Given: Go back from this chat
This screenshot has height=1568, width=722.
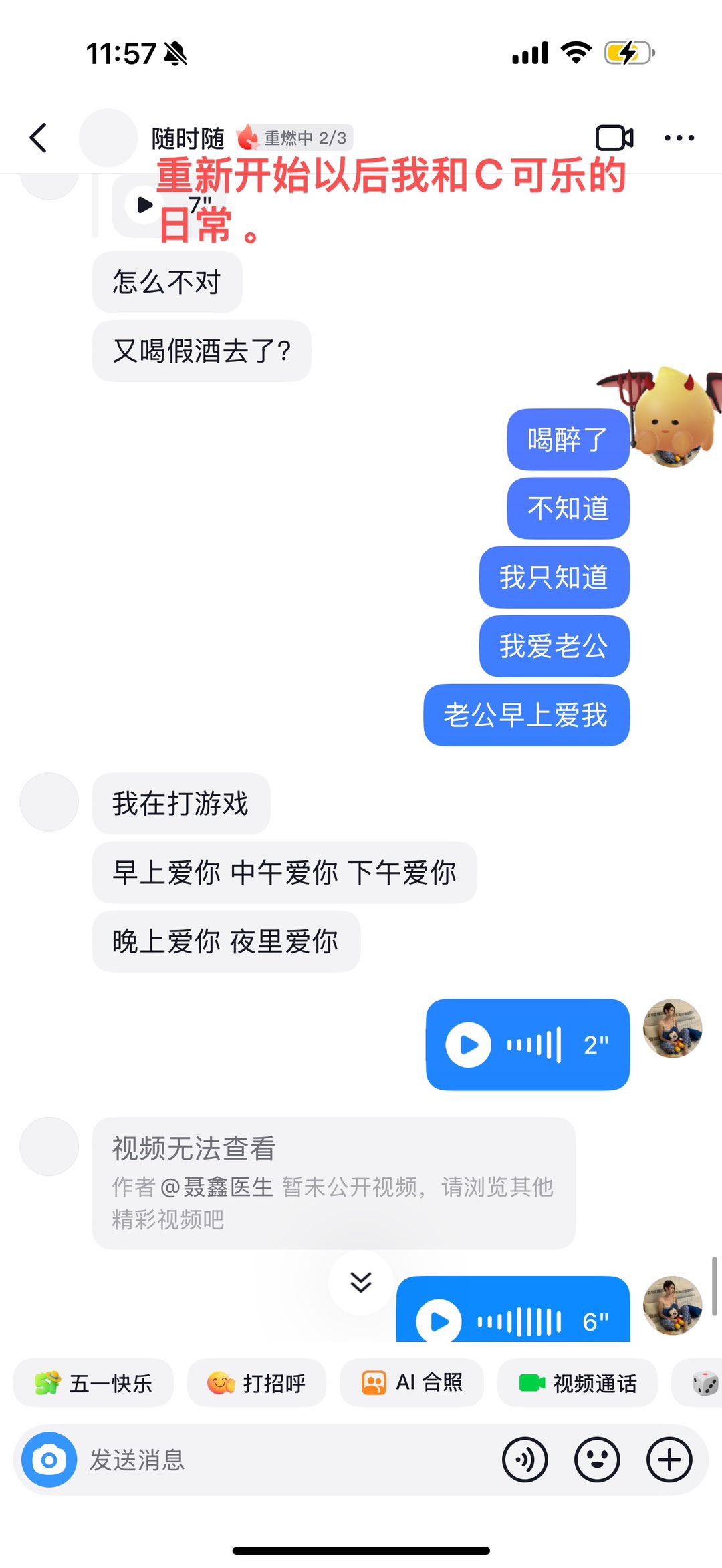Looking at the screenshot, I should coord(39,138).
